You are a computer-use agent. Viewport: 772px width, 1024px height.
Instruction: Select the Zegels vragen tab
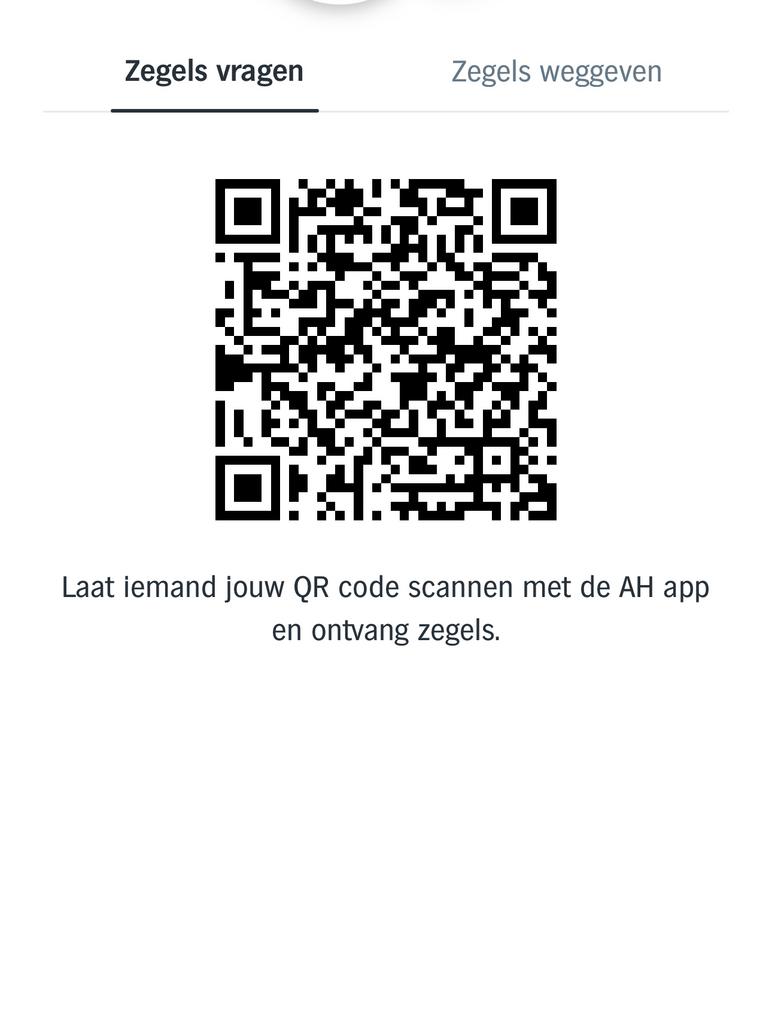click(214, 72)
